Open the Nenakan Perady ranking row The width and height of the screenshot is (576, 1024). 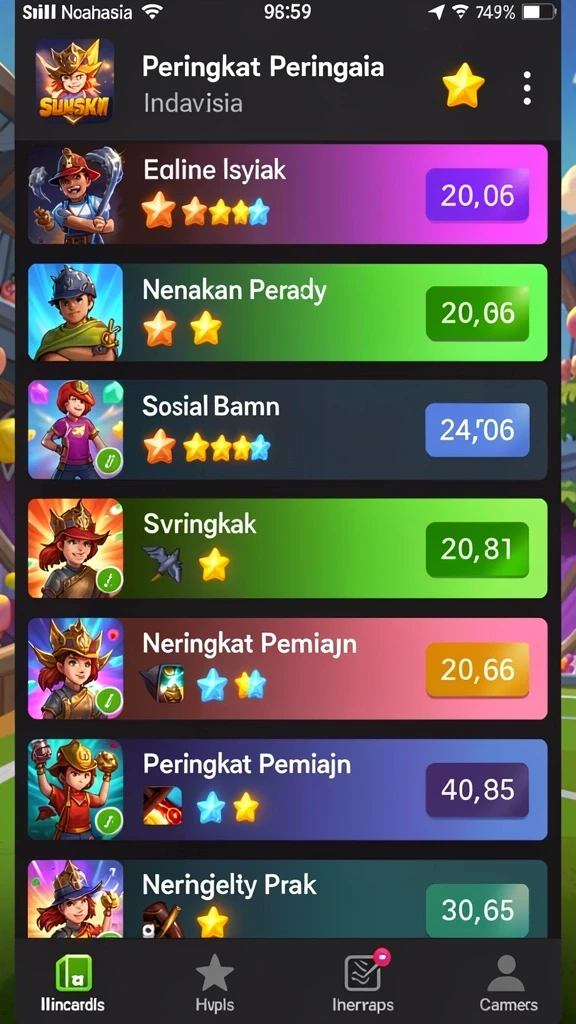pyautogui.click(x=287, y=312)
